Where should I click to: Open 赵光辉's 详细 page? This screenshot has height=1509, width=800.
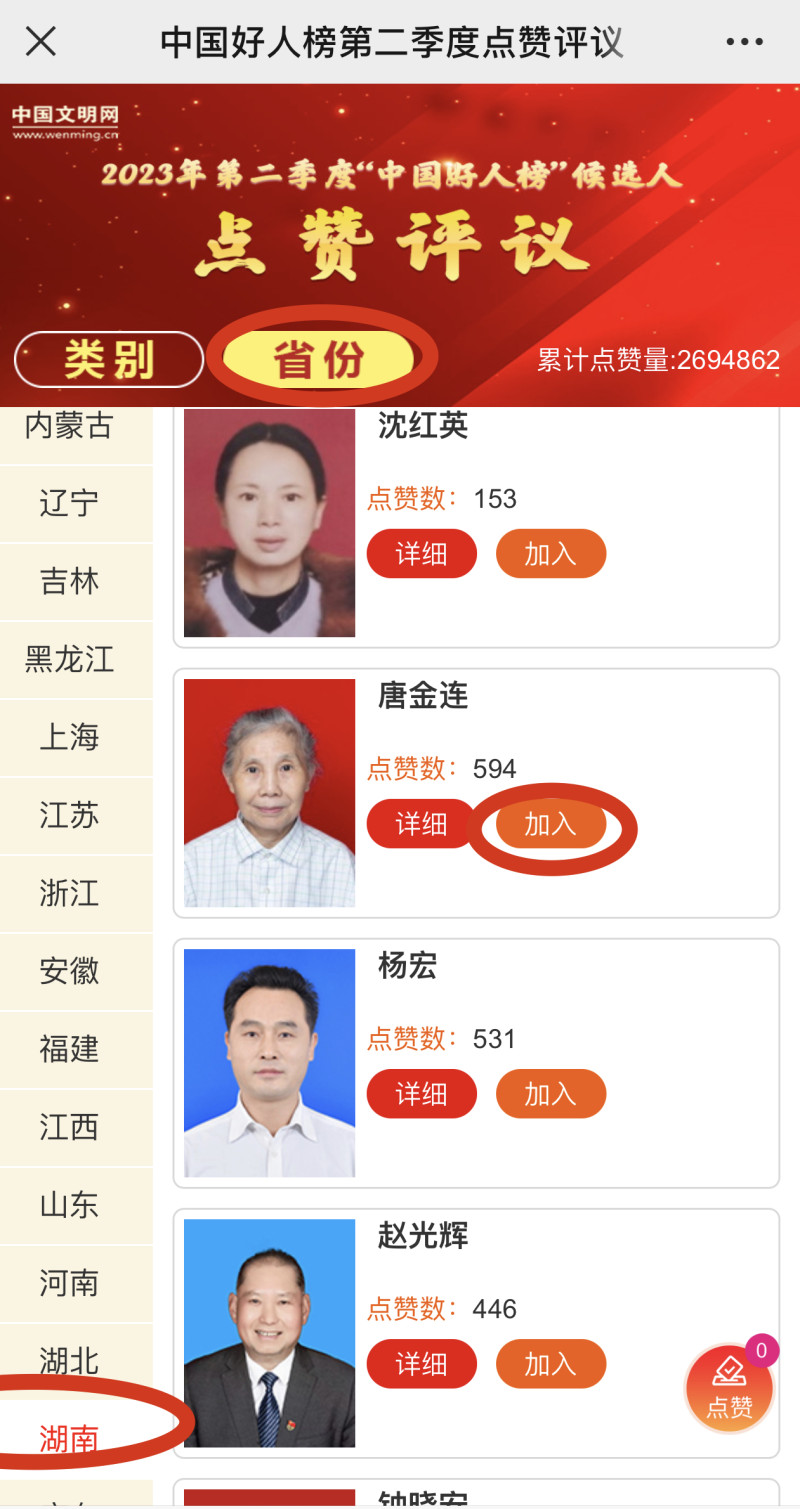[421, 1364]
